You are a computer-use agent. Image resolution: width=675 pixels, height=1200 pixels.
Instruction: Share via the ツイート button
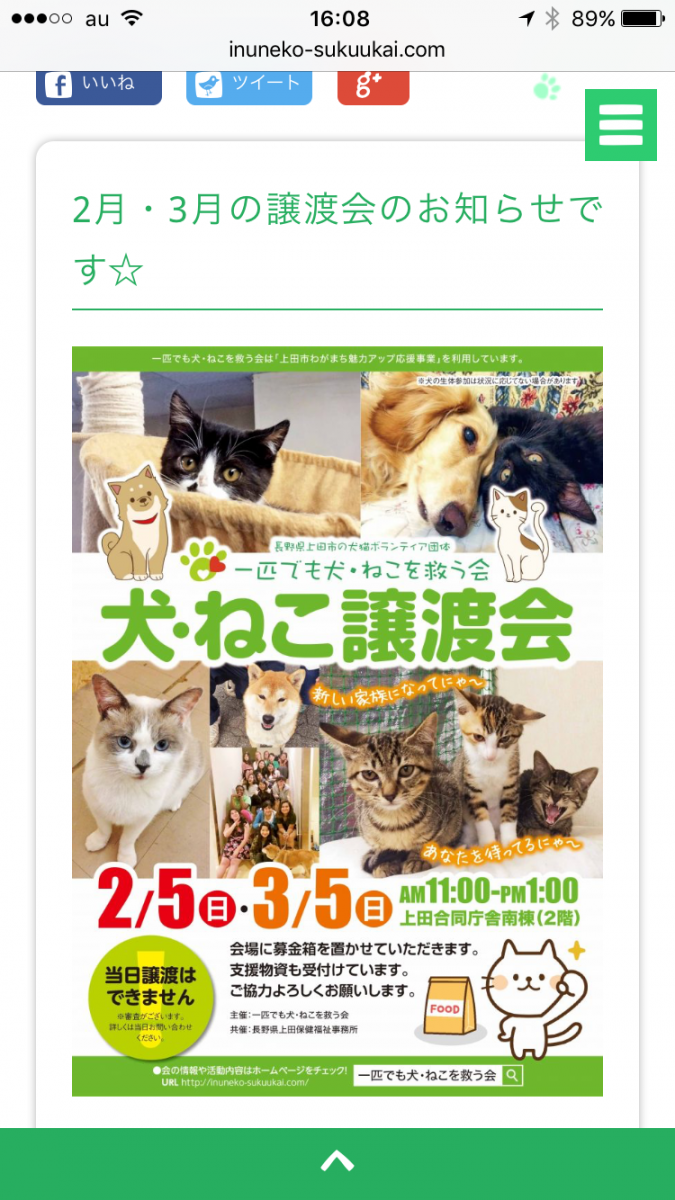(x=248, y=86)
